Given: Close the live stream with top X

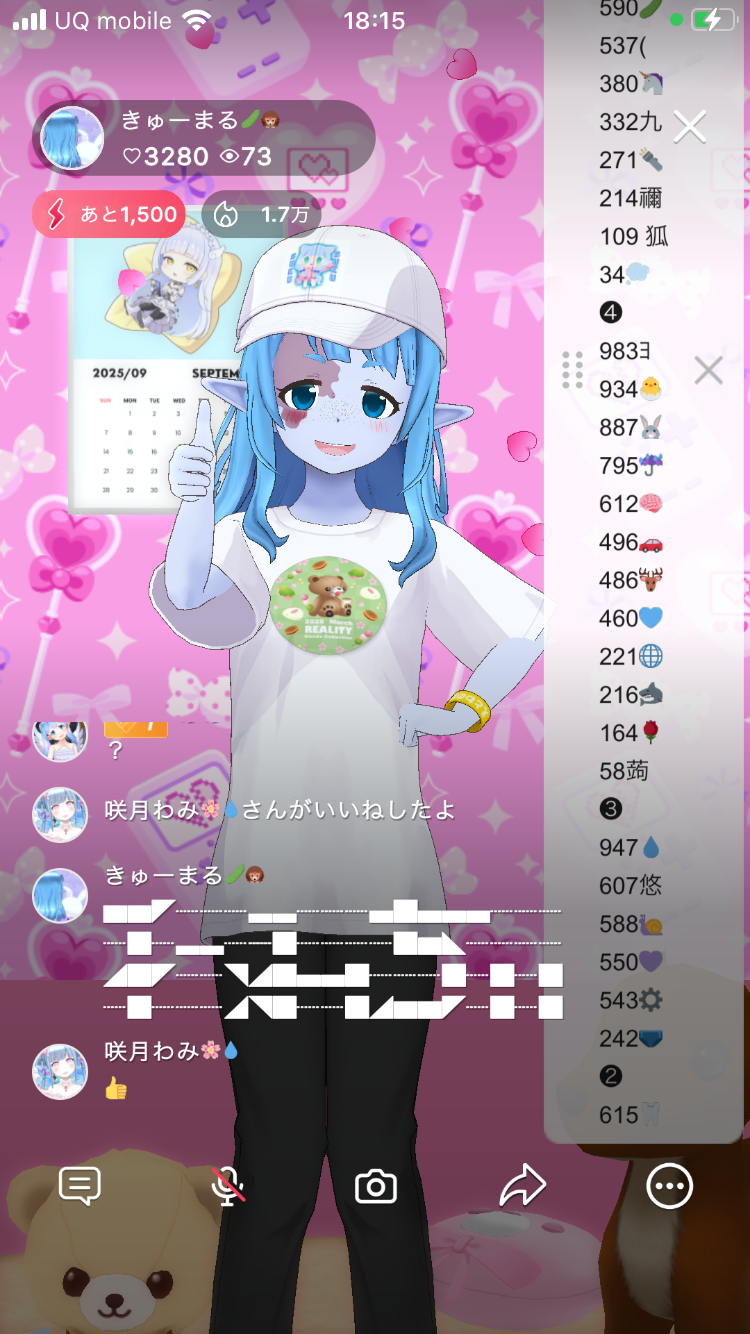Looking at the screenshot, I should point(690,126).
